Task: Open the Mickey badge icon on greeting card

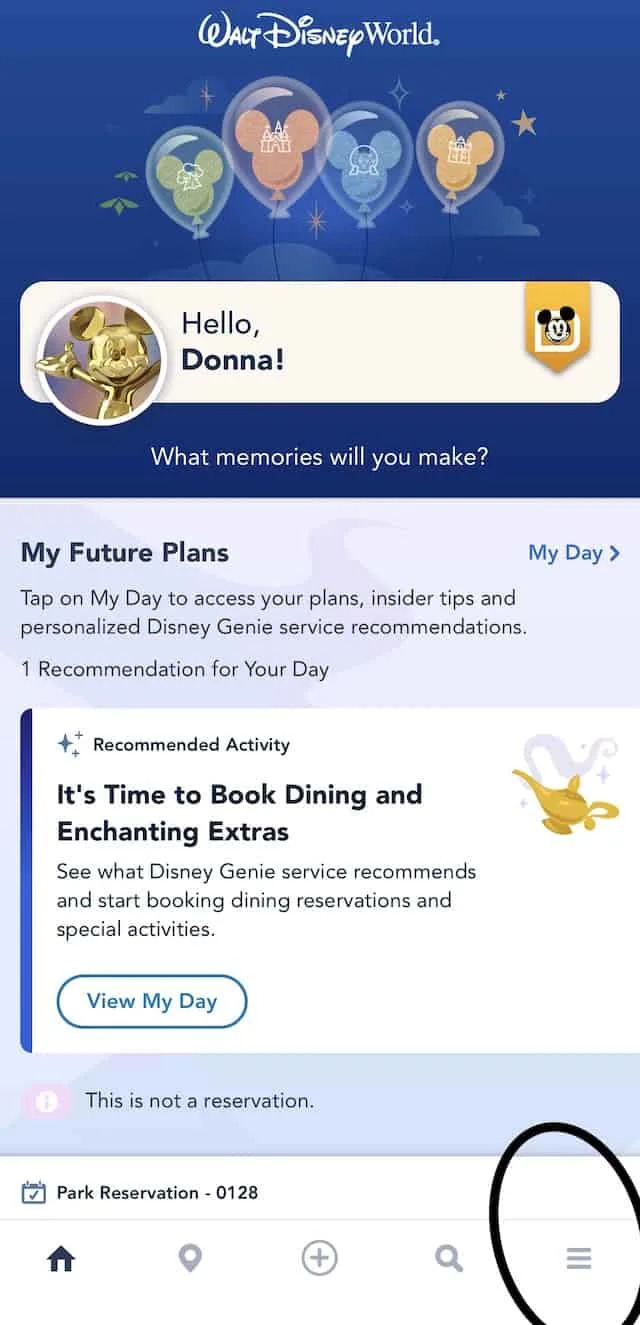Action: tap(558, 327)
